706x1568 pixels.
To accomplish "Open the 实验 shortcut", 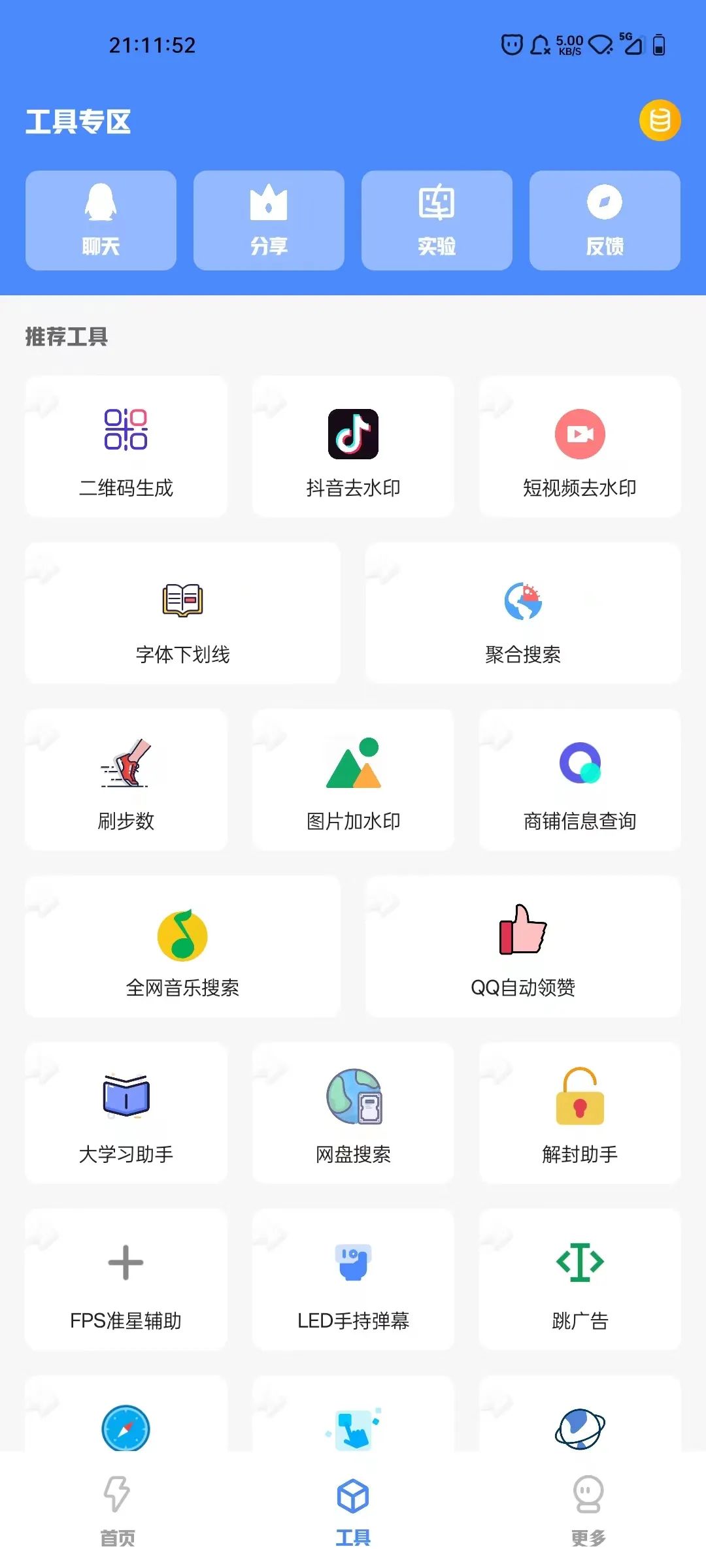I will [x=437, y=220].
